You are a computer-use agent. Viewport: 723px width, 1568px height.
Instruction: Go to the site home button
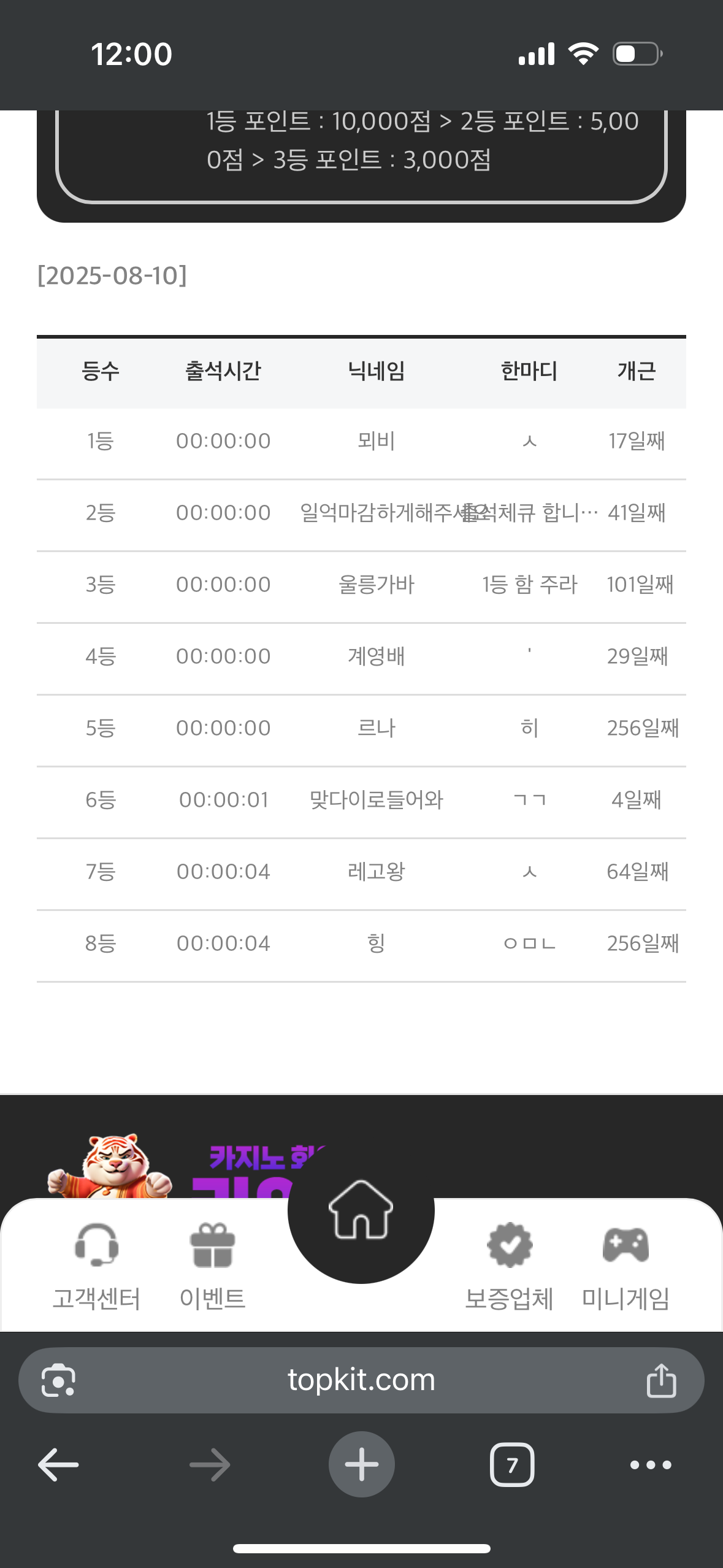pos(361,1210)
